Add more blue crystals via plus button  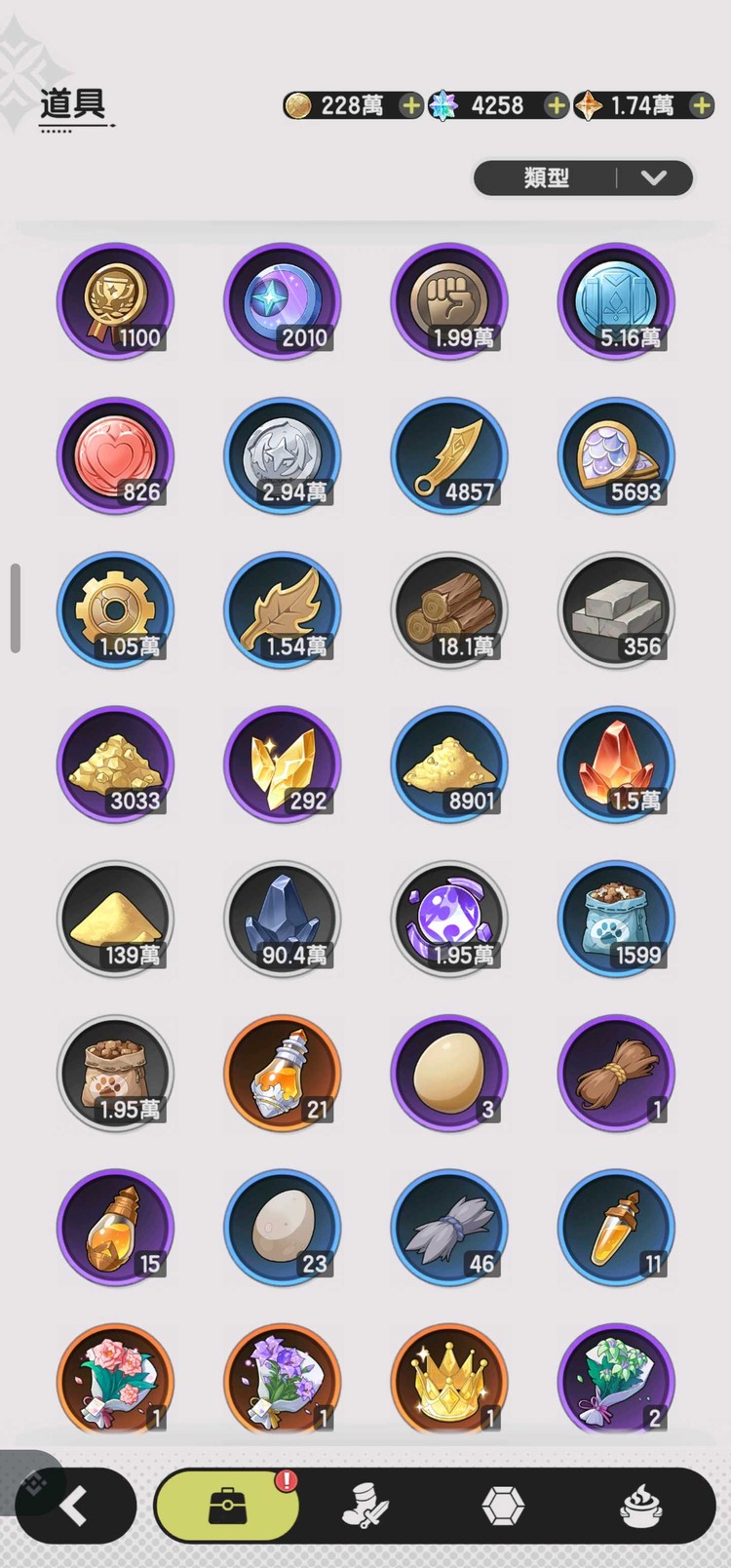(556, 105)
